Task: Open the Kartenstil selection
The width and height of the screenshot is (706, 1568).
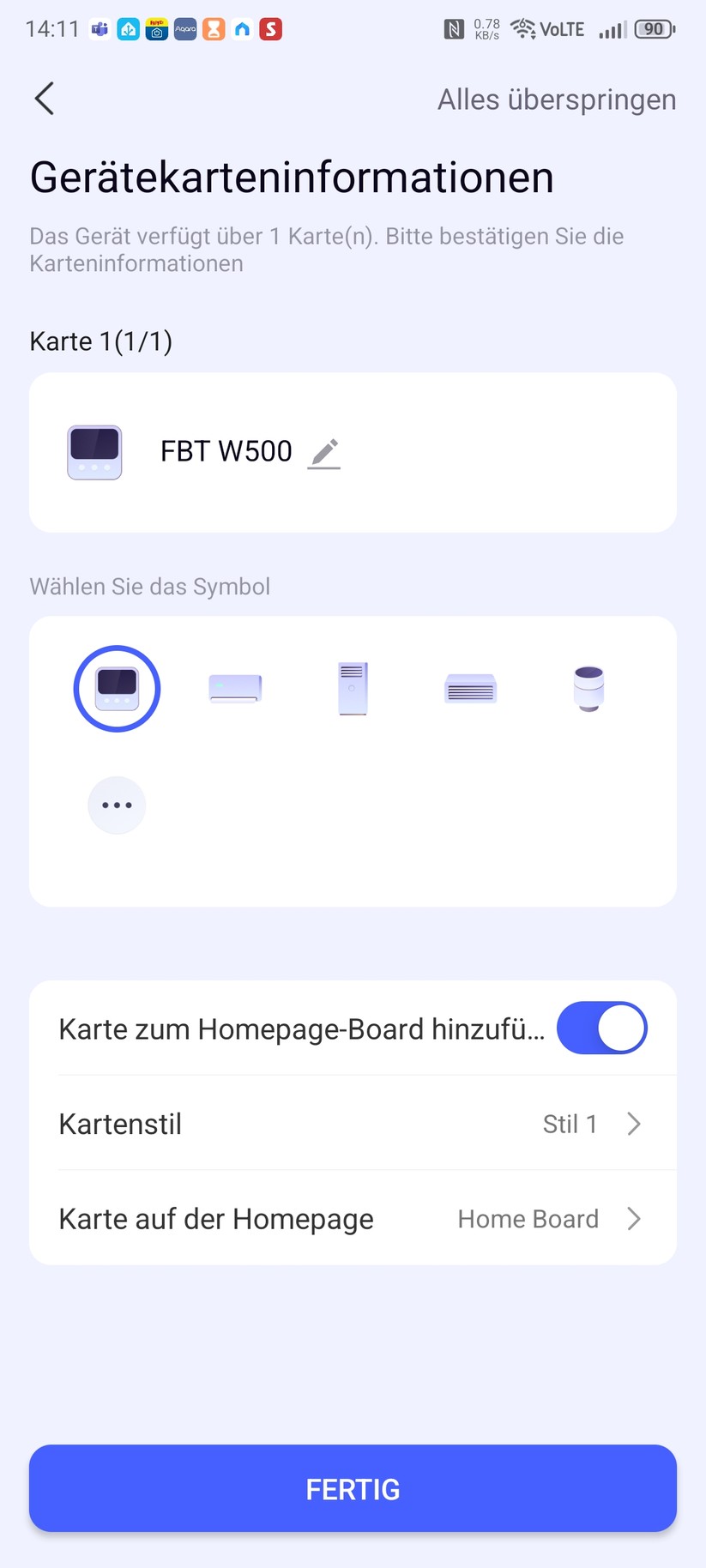Action: pyautogui.click(x=353, y=1124)
